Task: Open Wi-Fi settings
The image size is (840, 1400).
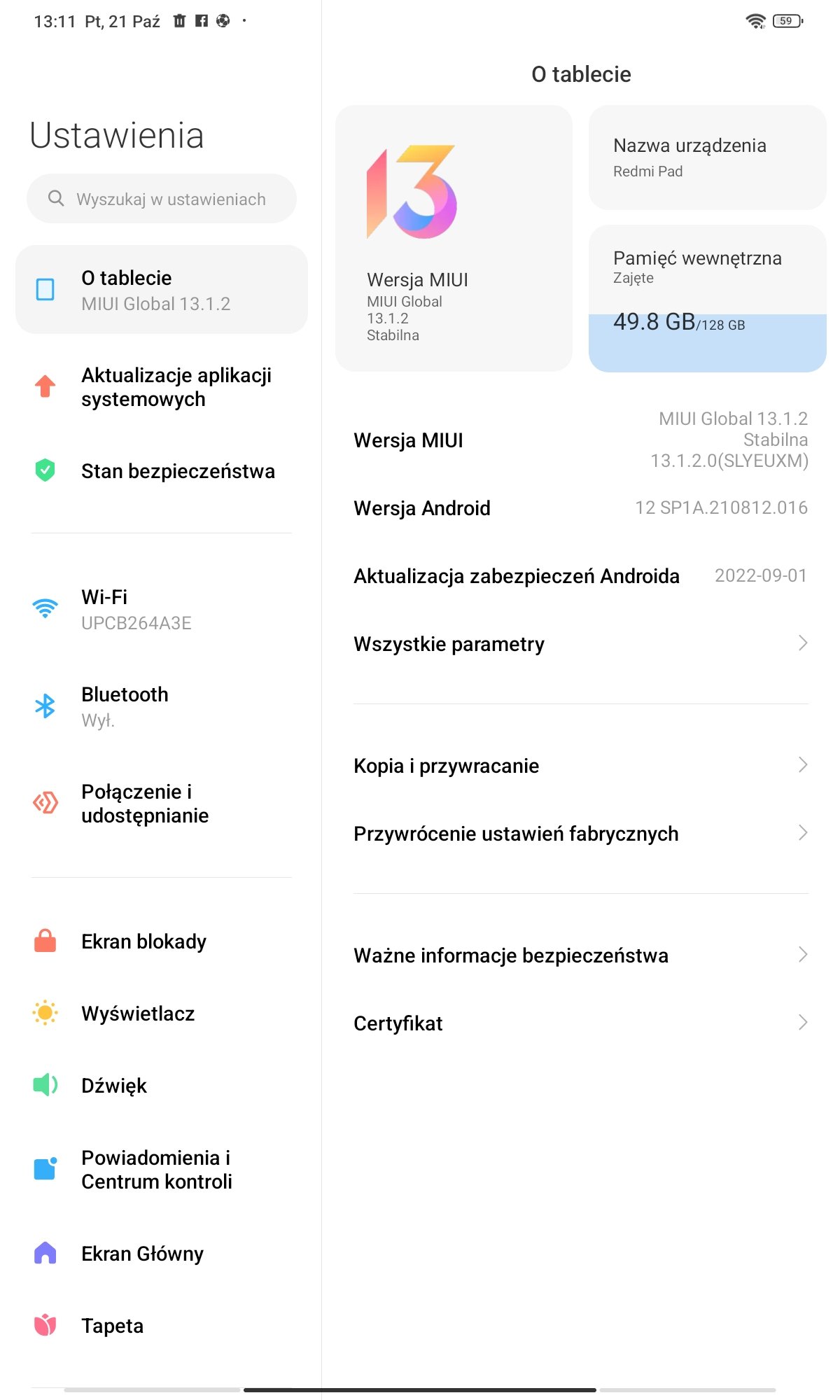Action: click(162, 610)
